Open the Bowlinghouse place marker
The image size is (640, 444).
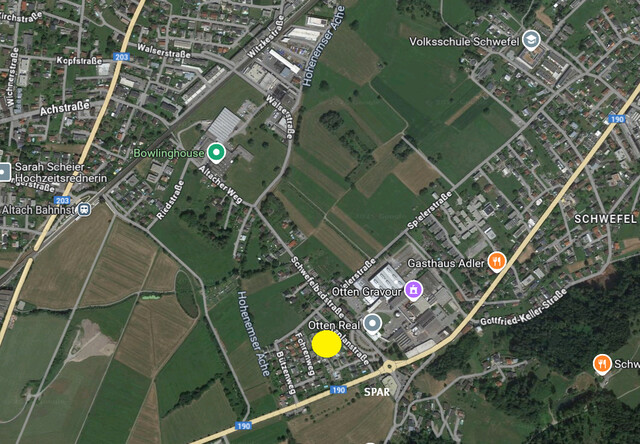[x=215, y=153]
